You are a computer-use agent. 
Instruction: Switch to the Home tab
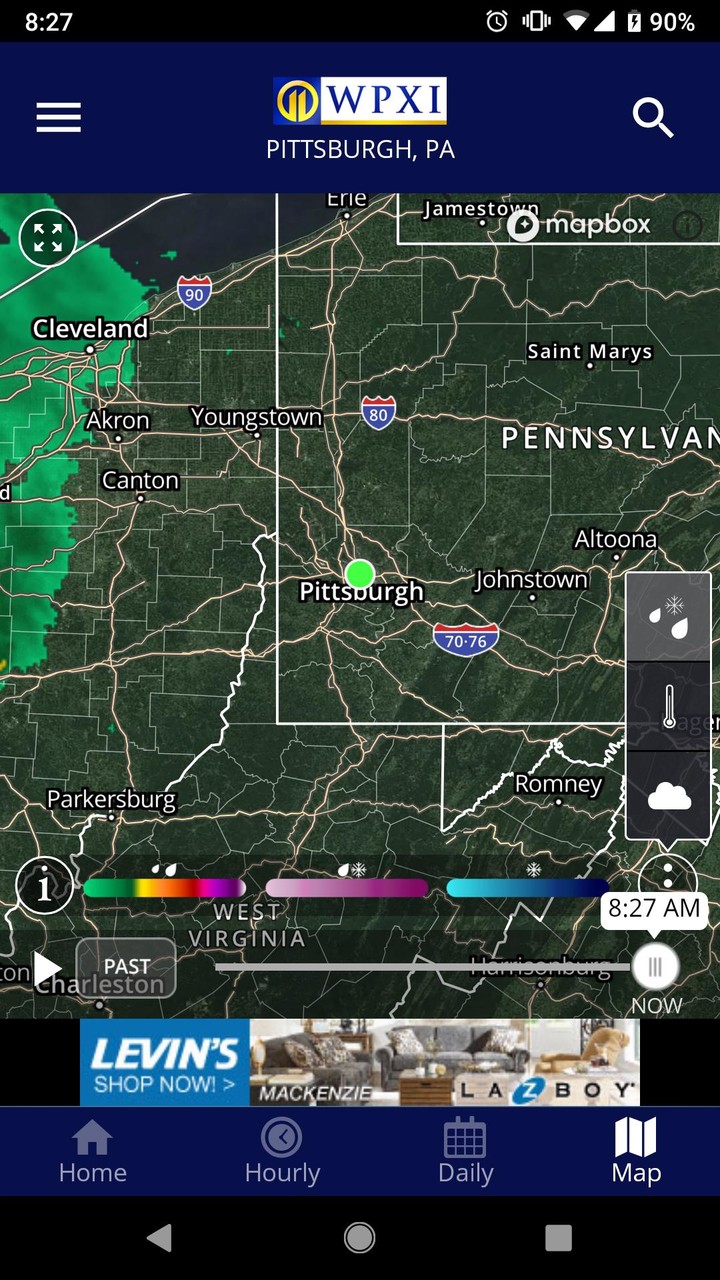coord(92,1151)
